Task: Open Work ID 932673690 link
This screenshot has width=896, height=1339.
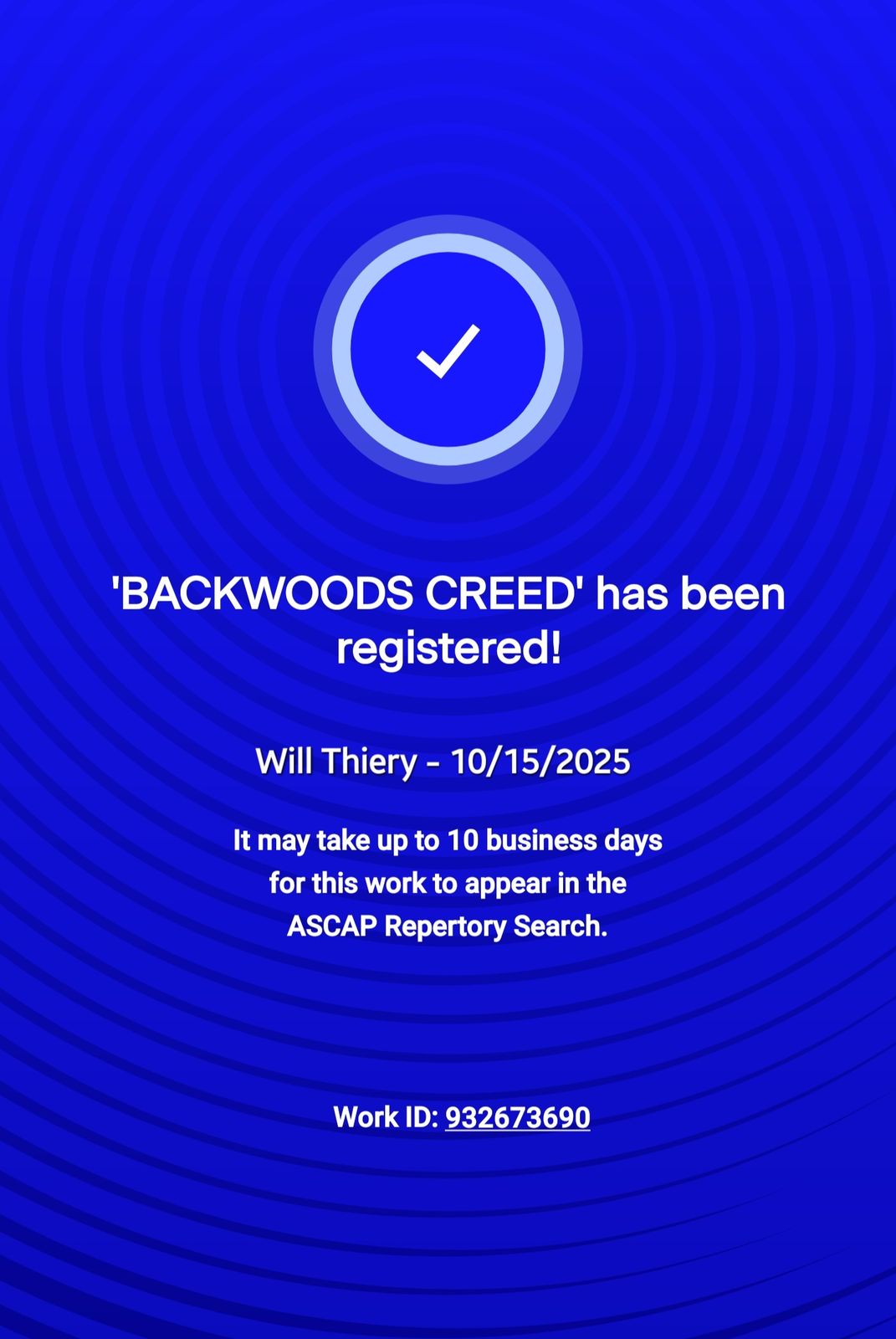Action: pyautogui.click(x=517, y=1117)
